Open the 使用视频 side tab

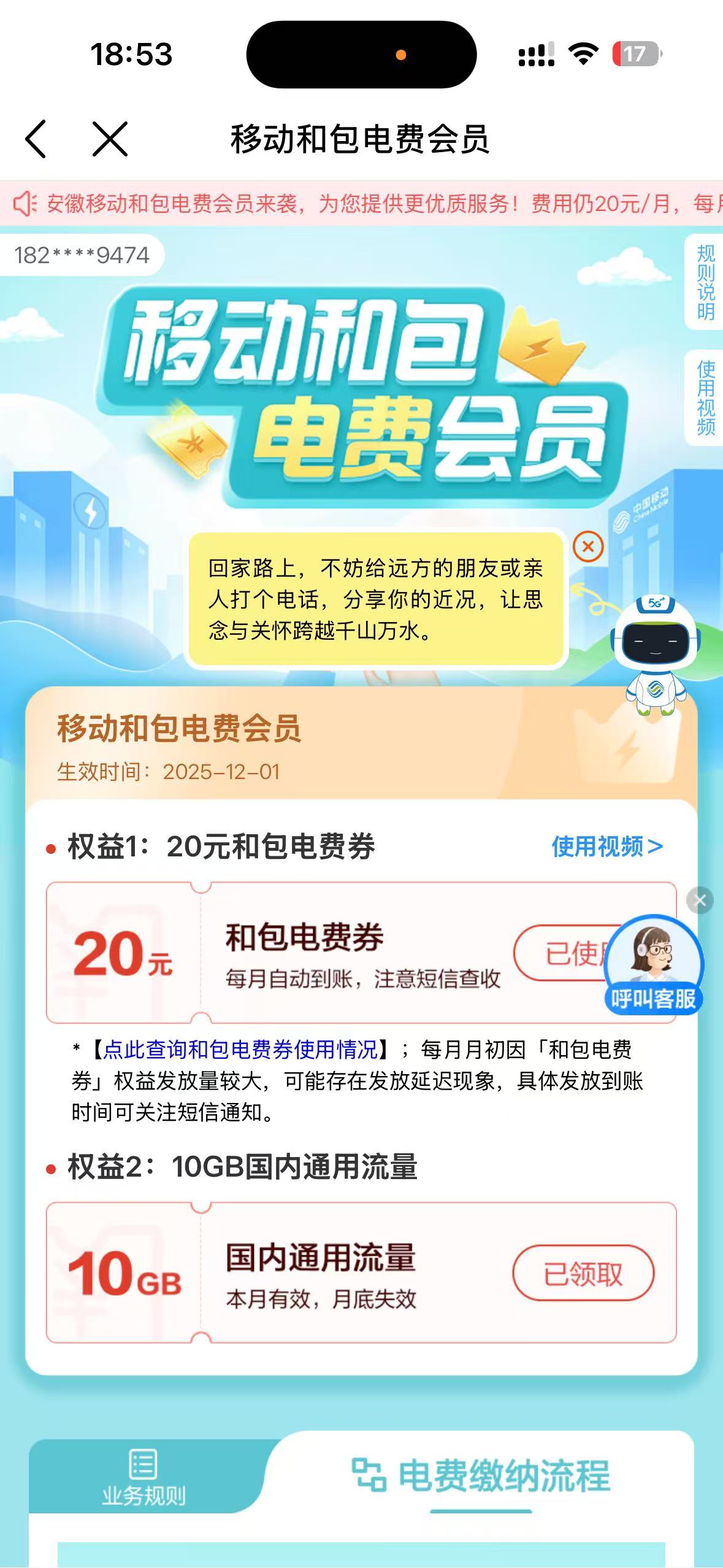[x=705, y=398]
